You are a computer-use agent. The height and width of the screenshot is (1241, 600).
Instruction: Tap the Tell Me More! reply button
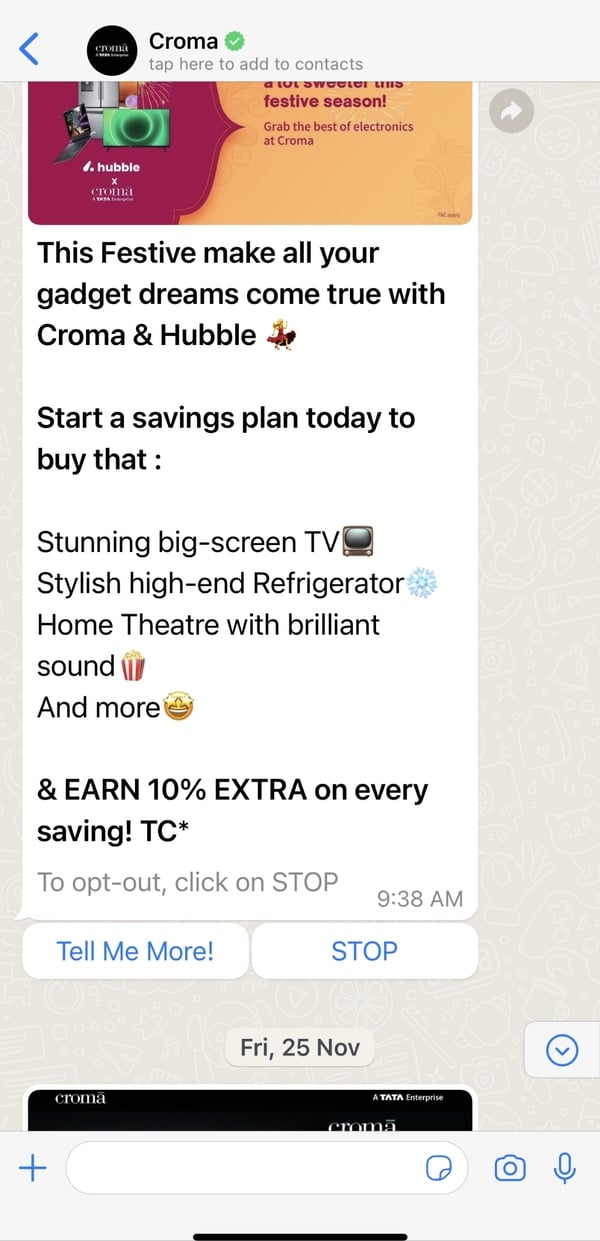[135, 950]
